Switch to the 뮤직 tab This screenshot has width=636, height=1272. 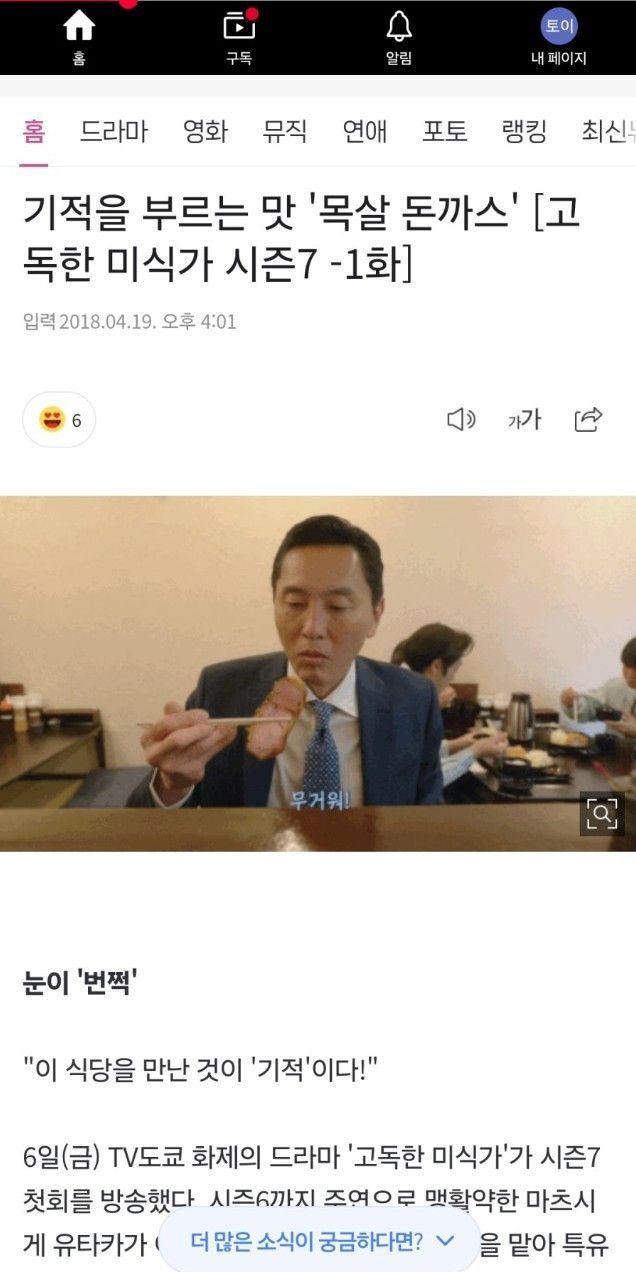point(285,132)
